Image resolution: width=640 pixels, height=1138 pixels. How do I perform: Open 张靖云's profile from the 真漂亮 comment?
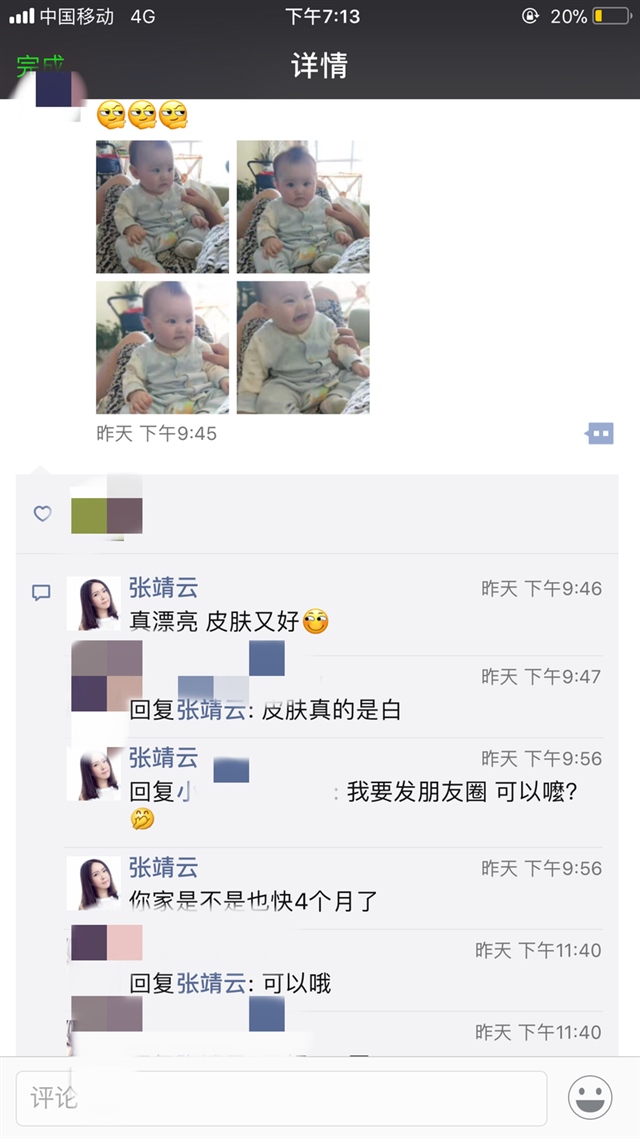pyautogui.click(x=163, y=588)
